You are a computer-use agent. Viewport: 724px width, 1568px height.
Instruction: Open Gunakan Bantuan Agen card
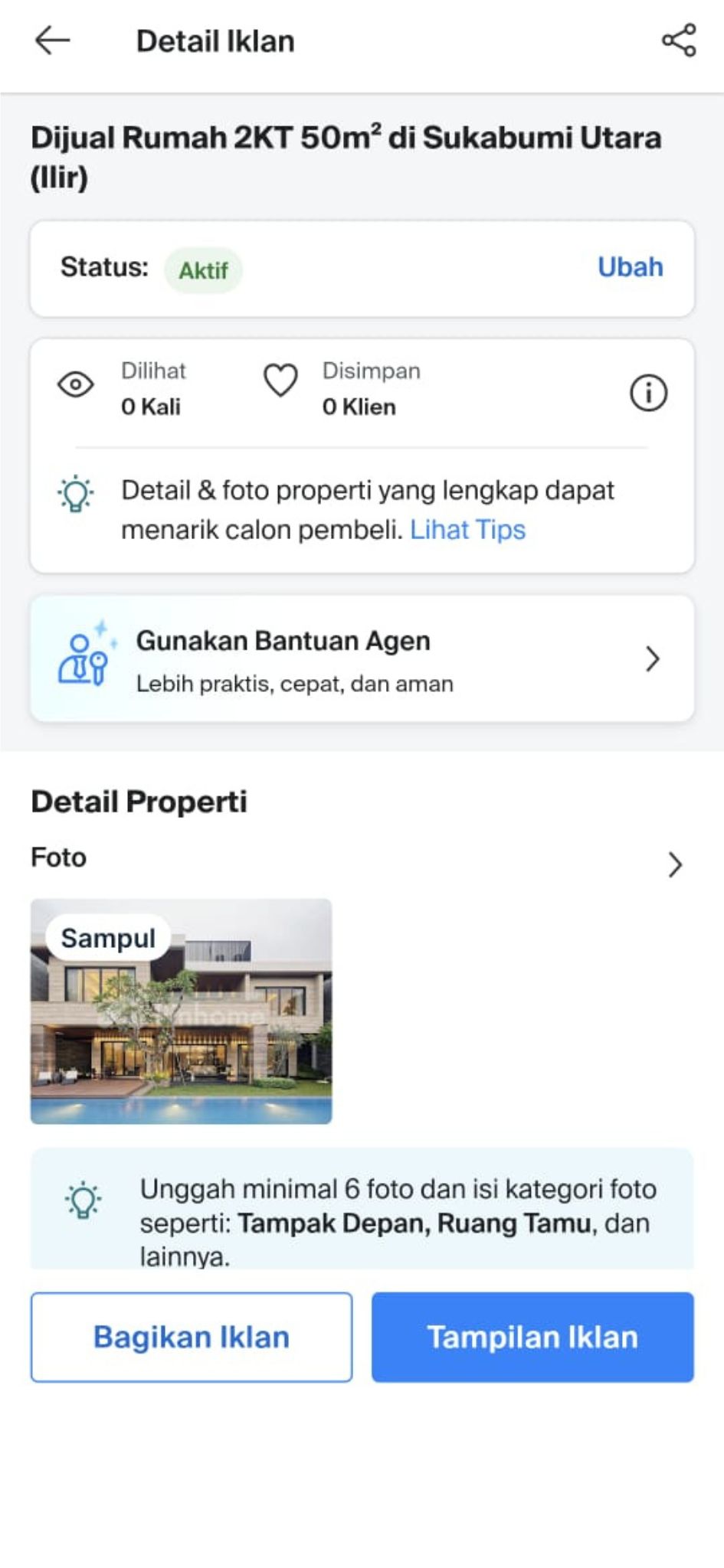pos(362,659)
